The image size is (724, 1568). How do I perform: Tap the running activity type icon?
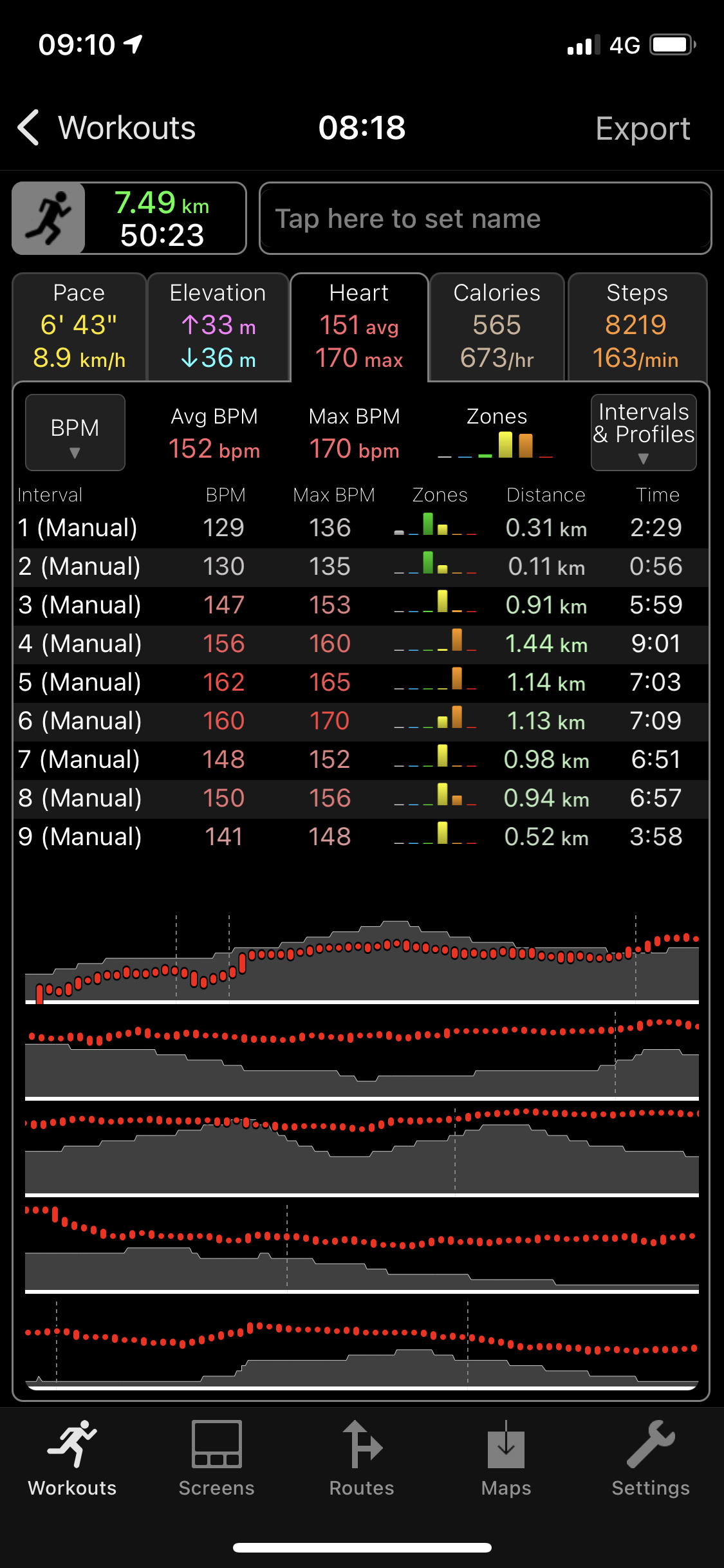(x=49, y=219)
